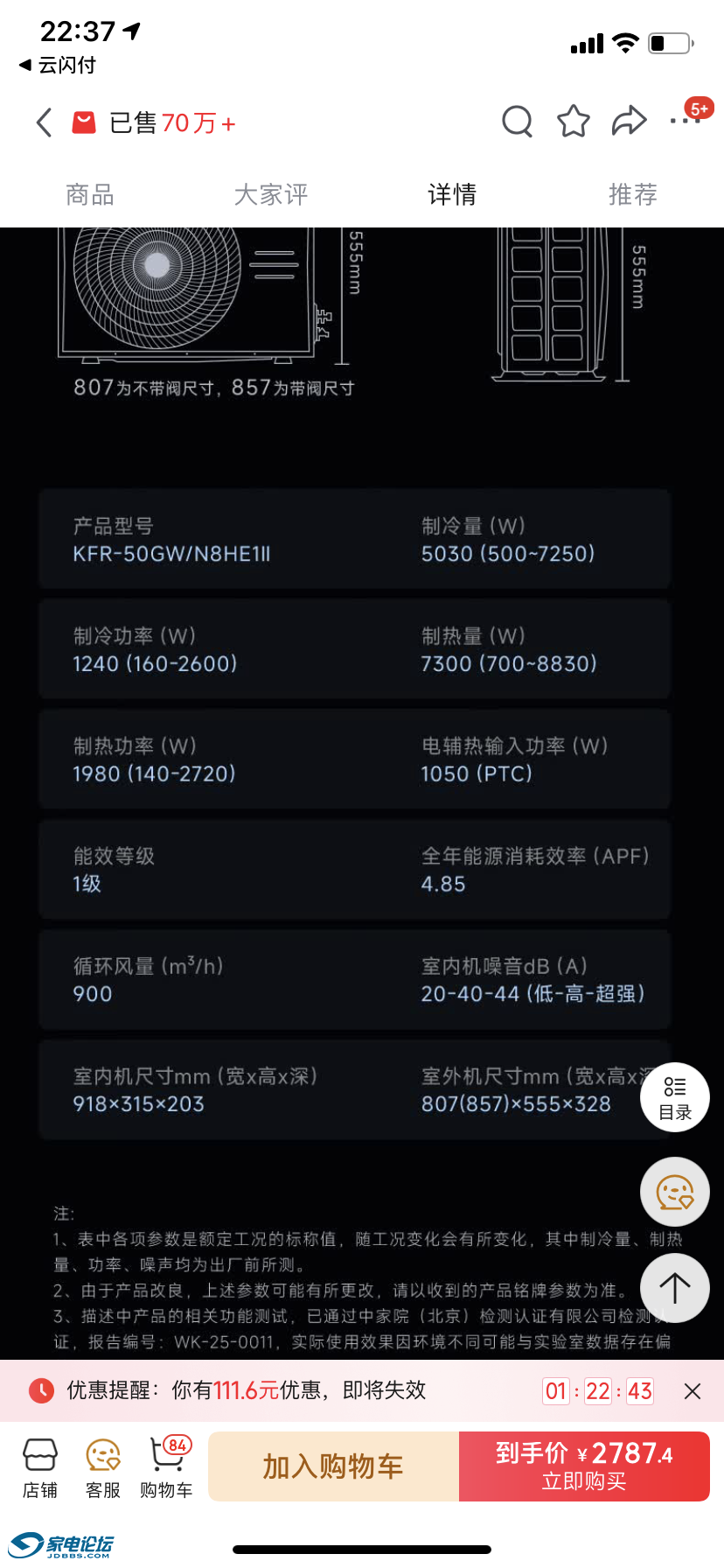Return to 云闪付 app
Screen dimensions: 724x1568
point(58,66)
